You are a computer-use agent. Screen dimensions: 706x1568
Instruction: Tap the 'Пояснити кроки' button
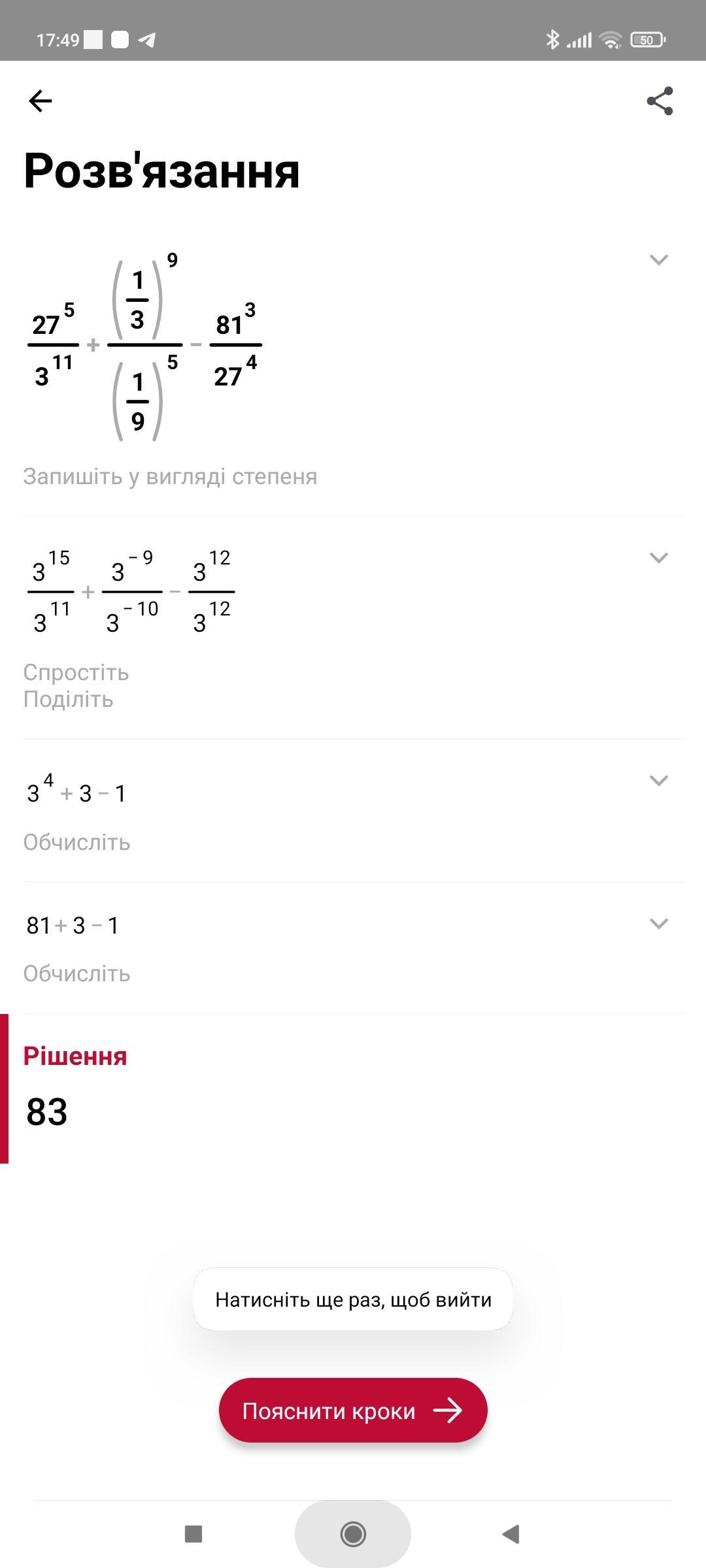click(x=353, y=1411)
